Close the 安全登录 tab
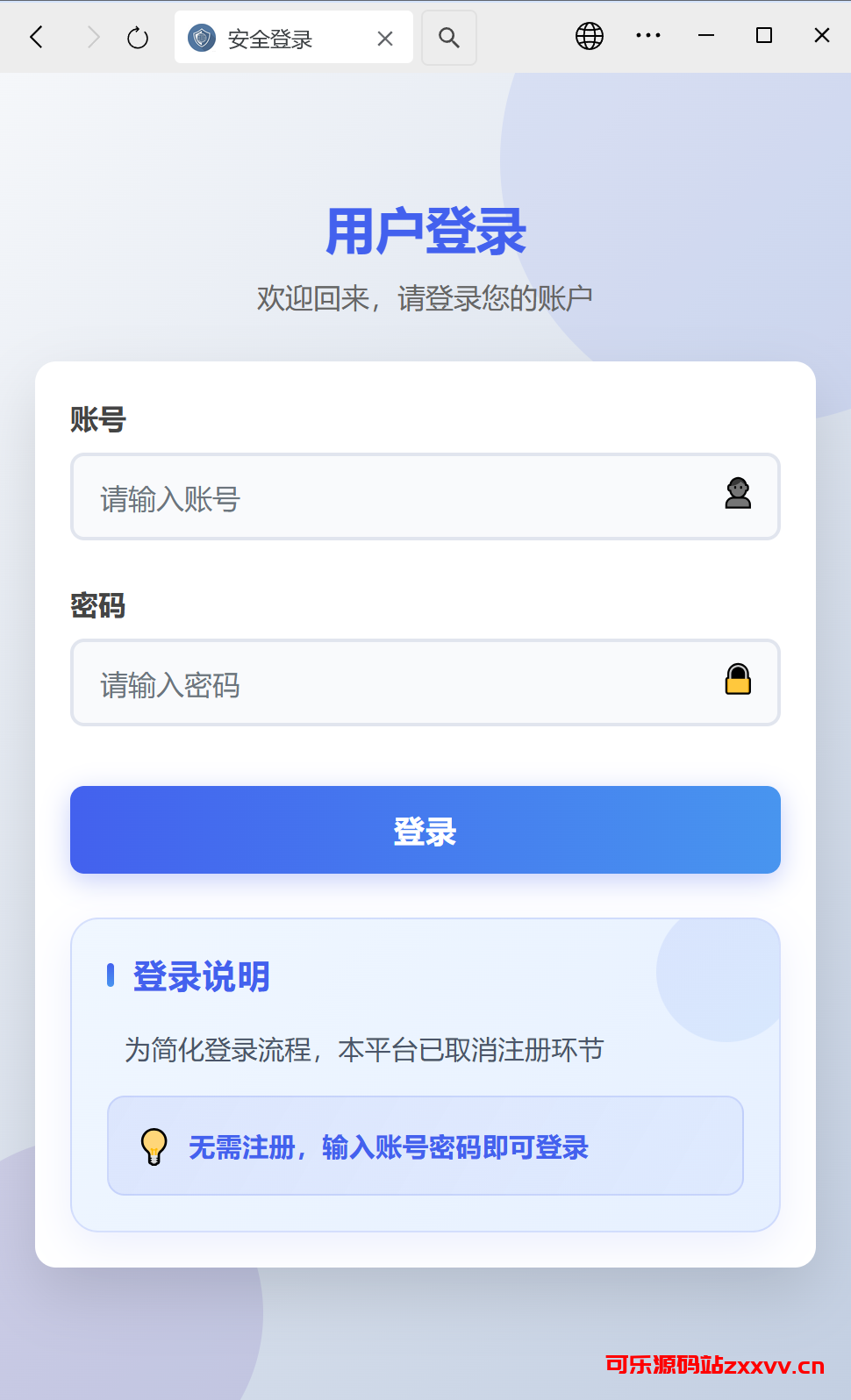The width and height of the screenshot is (851, 1400). pos(384,39)
